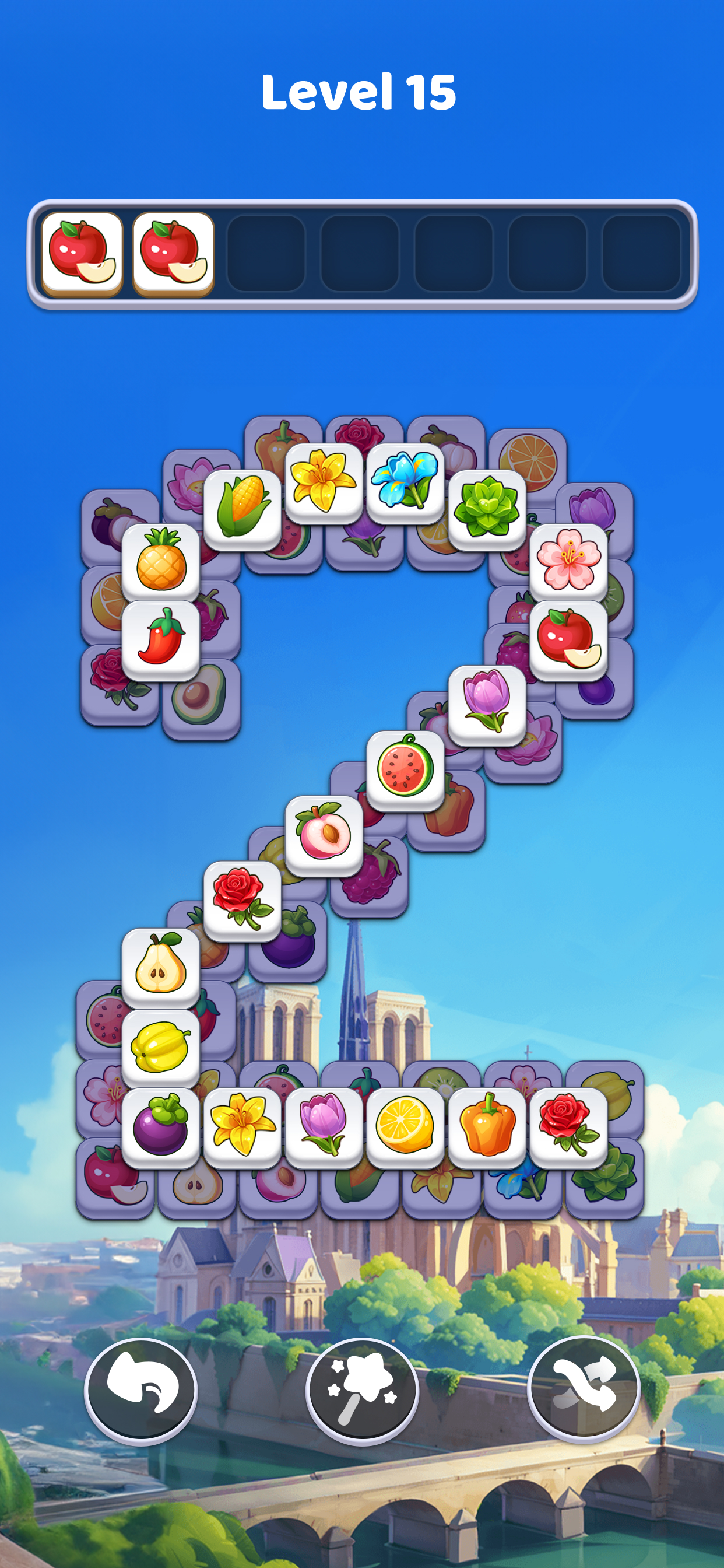724x1568 pixels.
Task: Tap the shuffle button
Action: pos(581,1391)
